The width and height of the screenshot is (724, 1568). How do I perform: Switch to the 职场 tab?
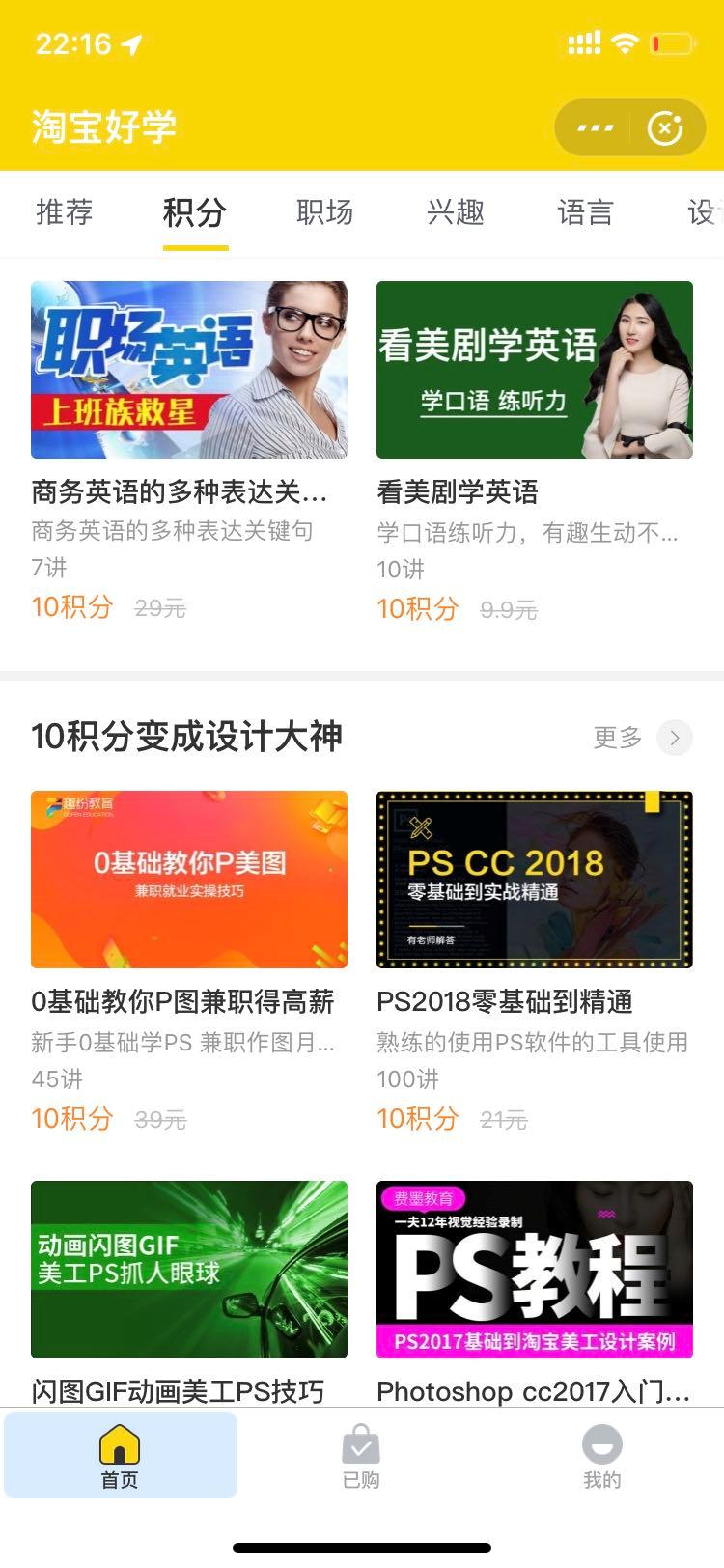324,211
